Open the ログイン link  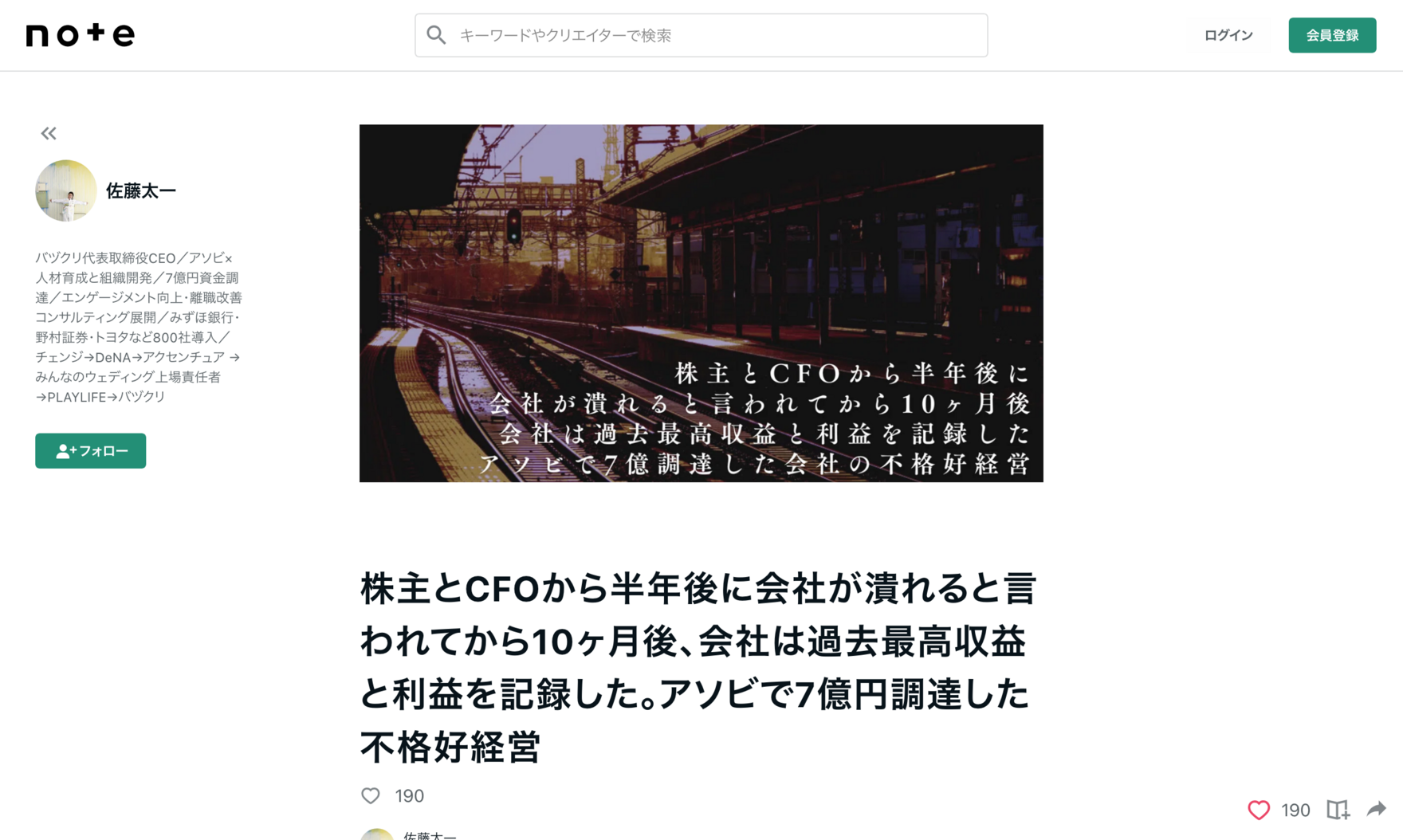(1228, 35)
